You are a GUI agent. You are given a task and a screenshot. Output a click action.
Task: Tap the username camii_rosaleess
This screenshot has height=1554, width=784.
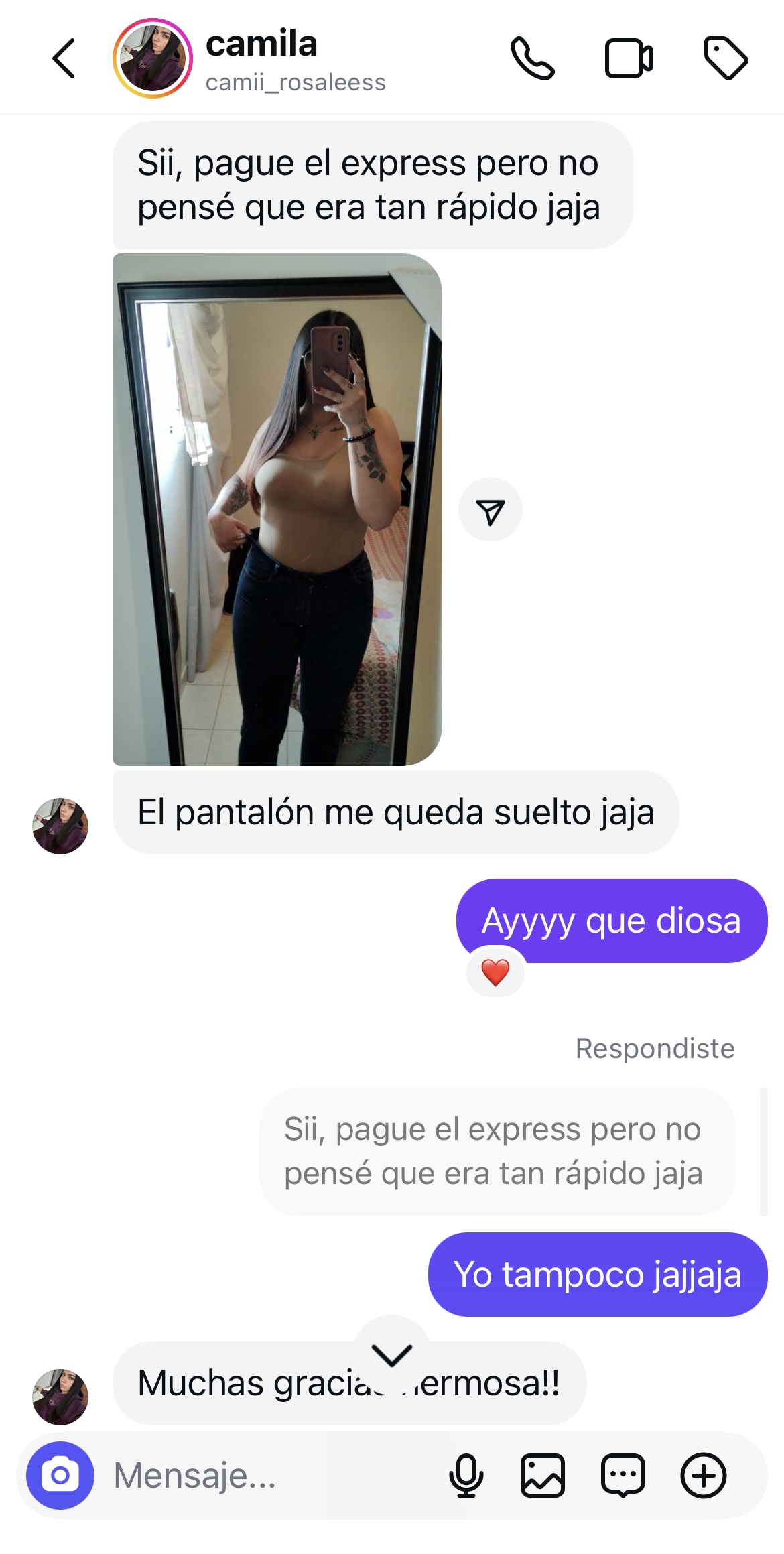[295, 83]
